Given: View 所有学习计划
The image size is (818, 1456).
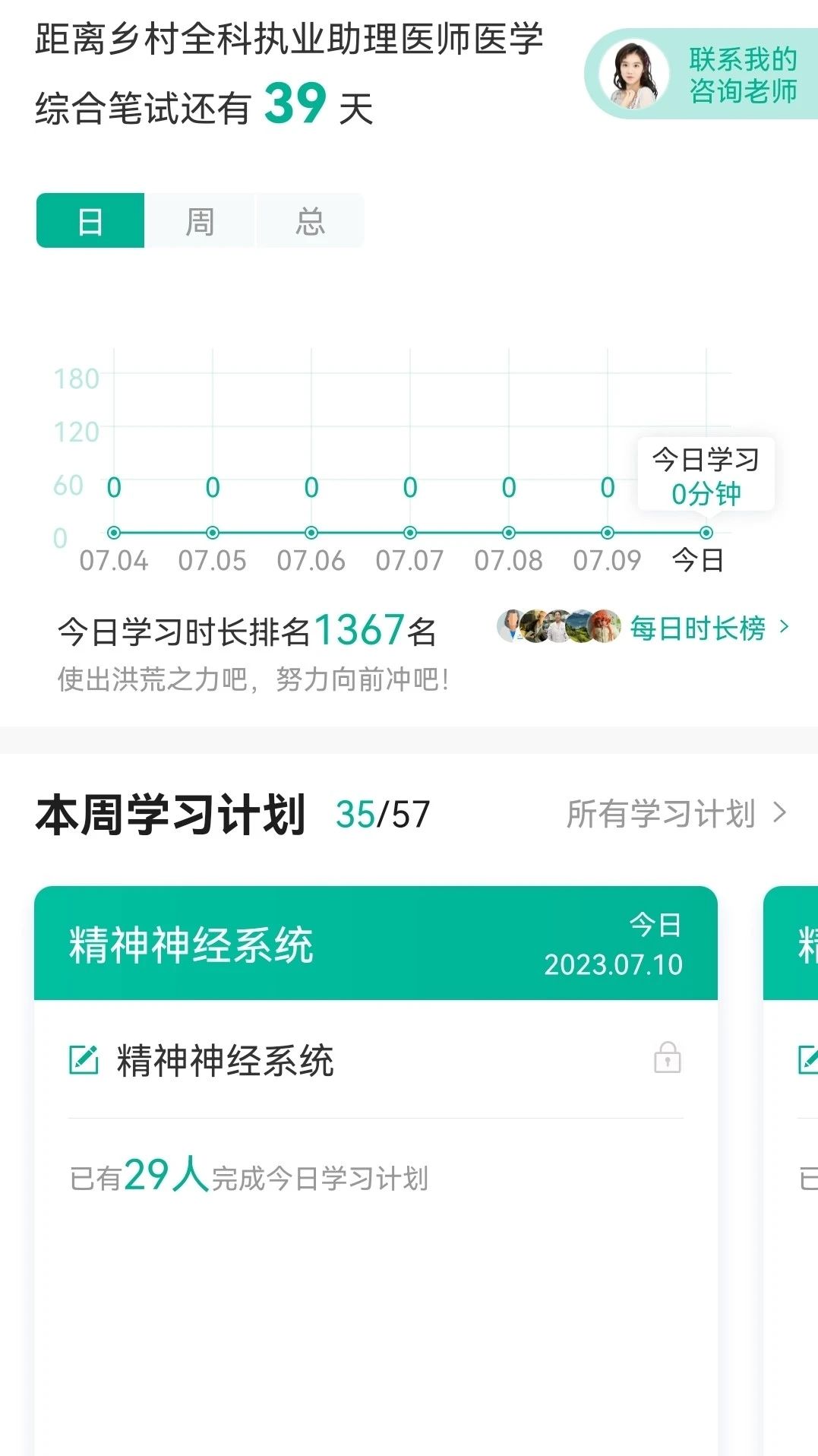Looking at the screenshot, I should point(676,813).
